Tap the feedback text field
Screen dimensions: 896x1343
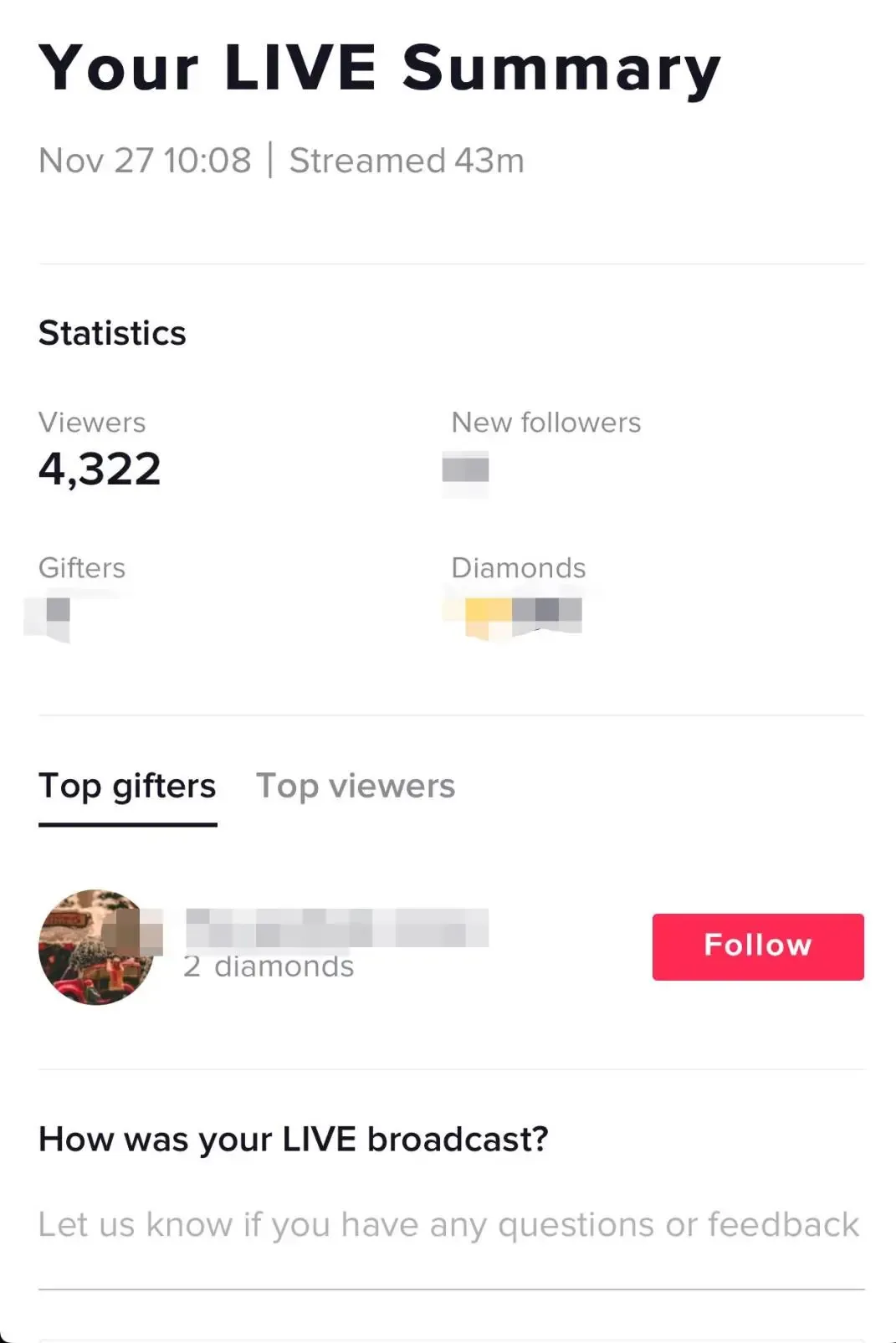coord(448,1225)
